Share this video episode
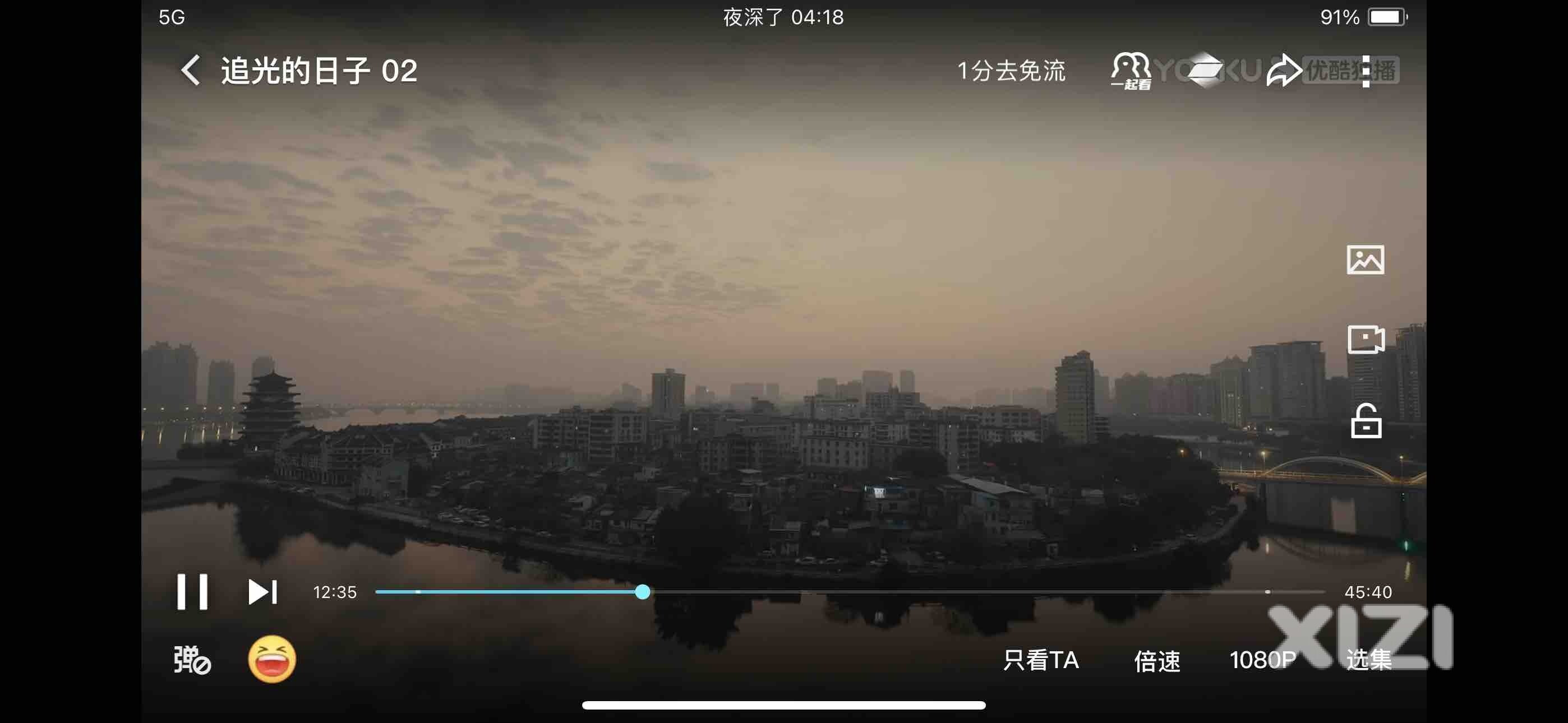1568x723 pixels. (x=1283, y=71)
